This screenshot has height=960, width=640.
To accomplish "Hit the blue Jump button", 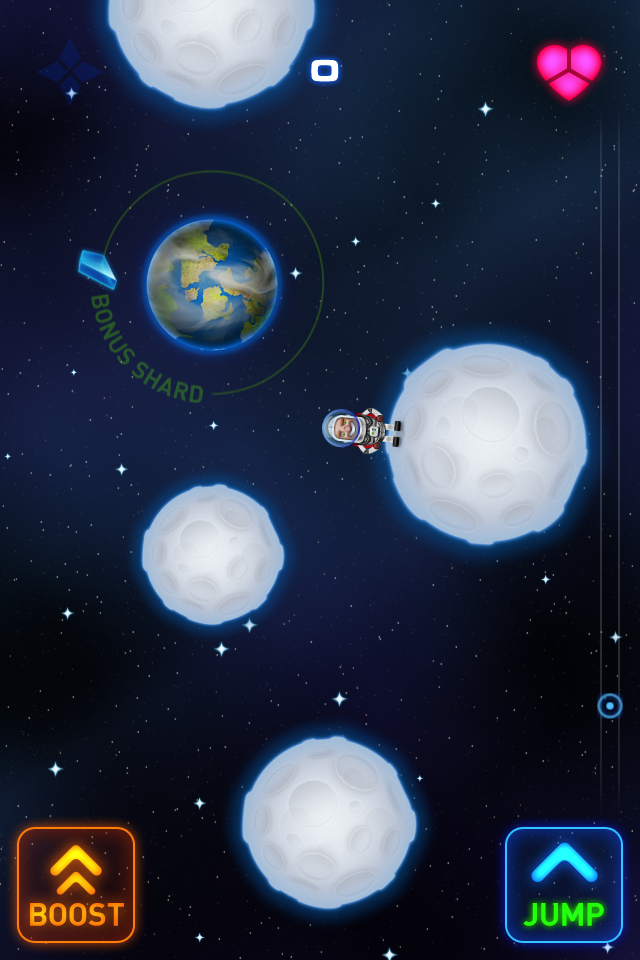I will click(x=564, y=884).
